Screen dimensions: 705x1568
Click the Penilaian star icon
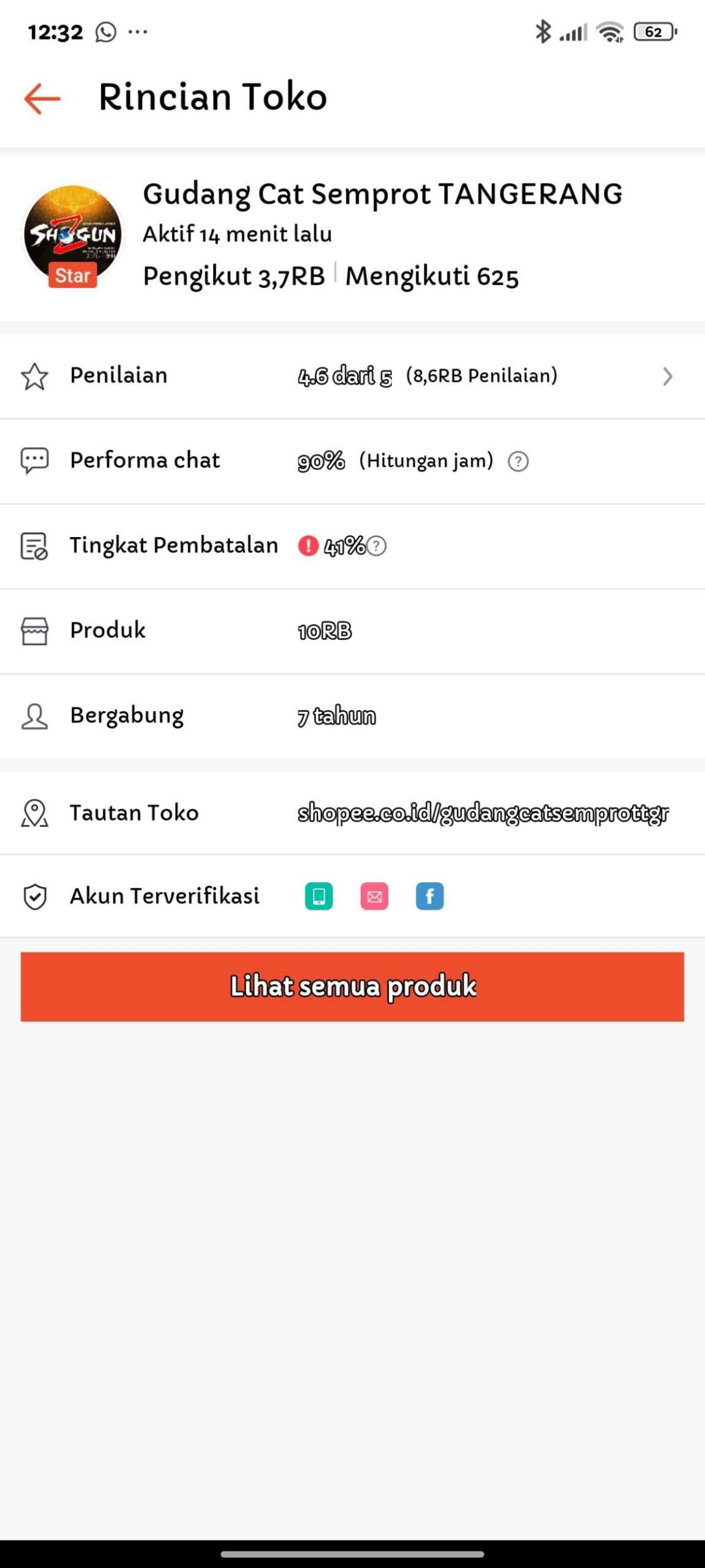pyautogui.click(x=35, y=376)
